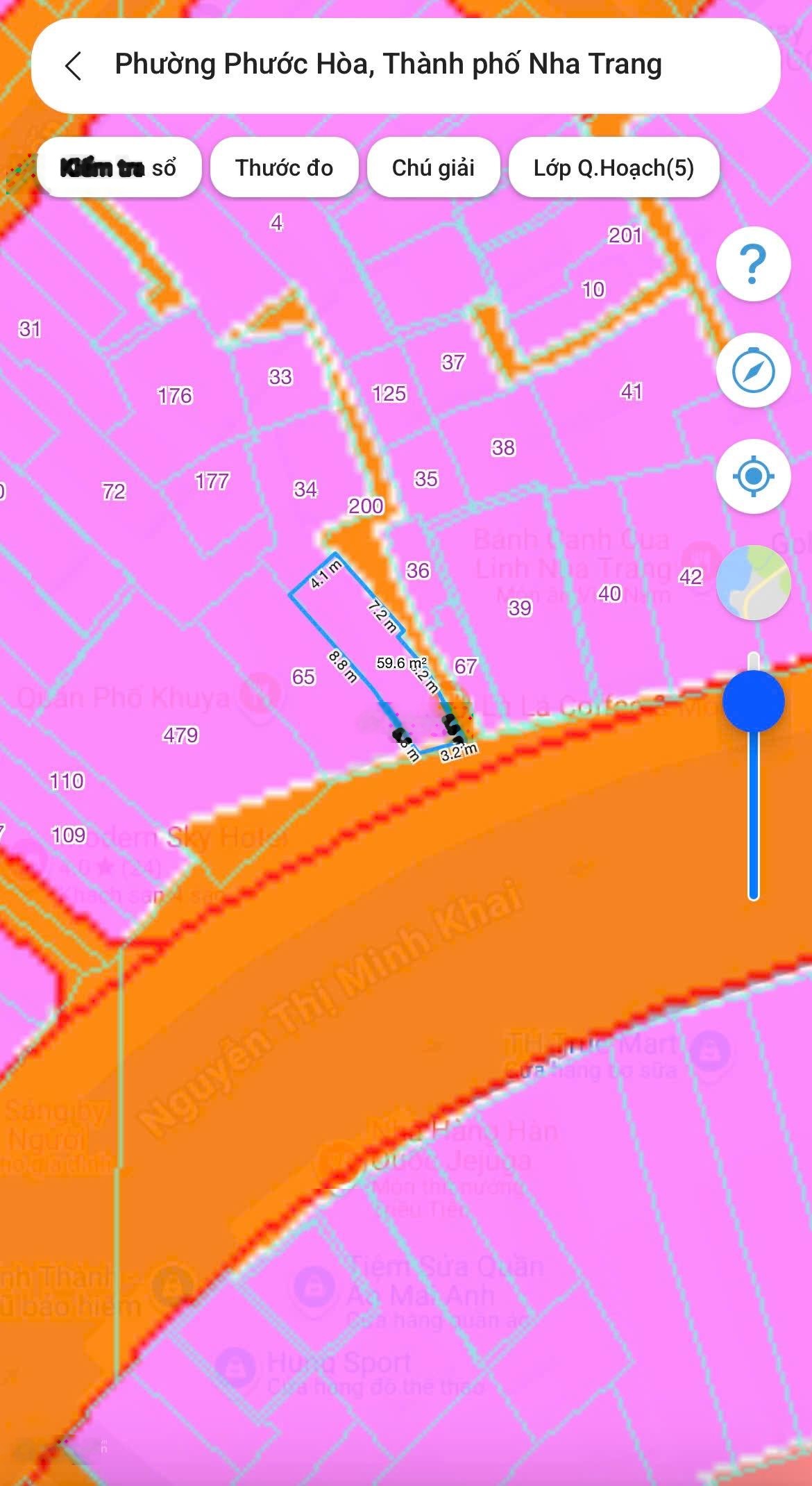Tap the layer opacity slider handle
Image resolution: width=812 pixels, height=1486 pixels.
point(753,701)
